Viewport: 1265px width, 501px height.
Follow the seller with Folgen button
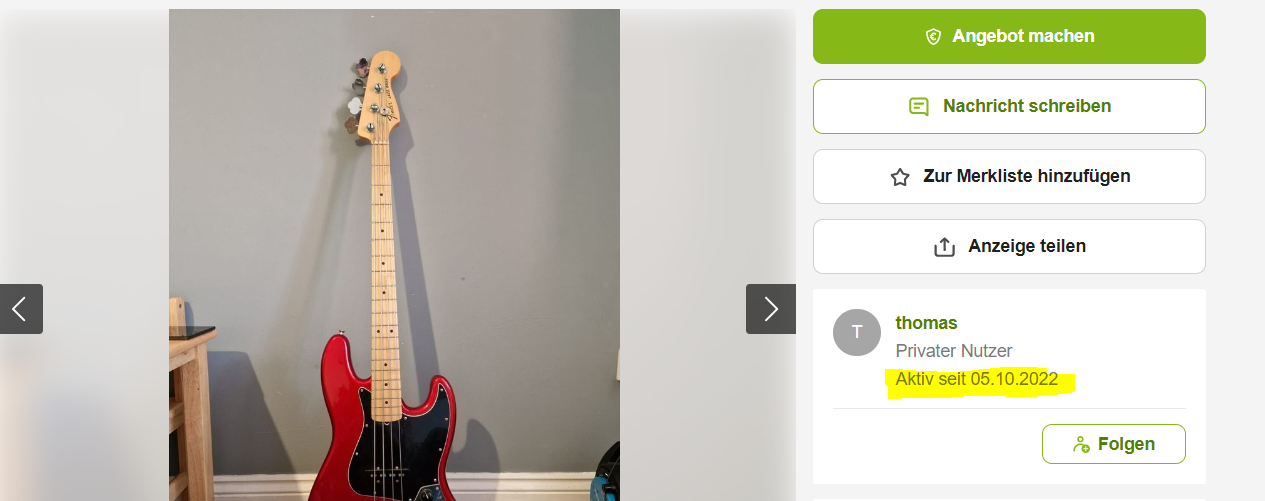(x=1113, y=444)
